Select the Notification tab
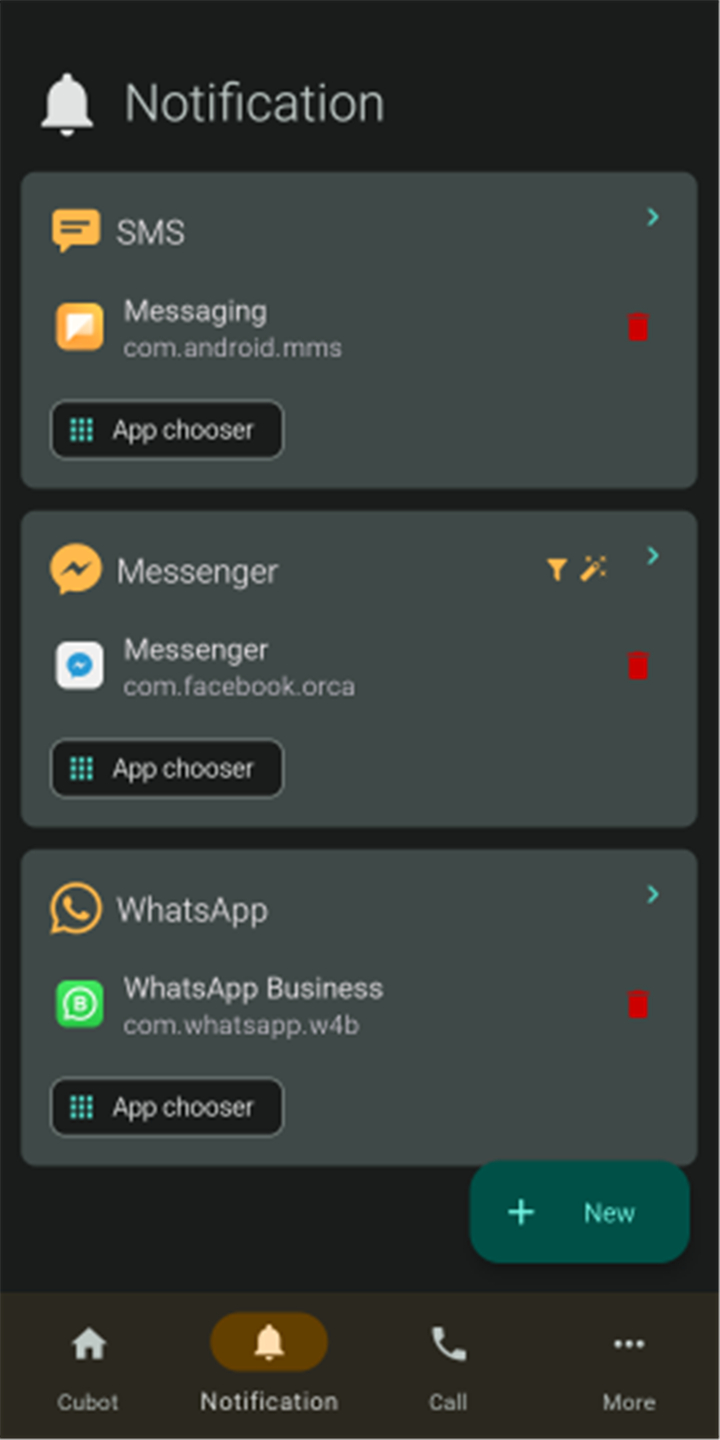 [269, 1366]
